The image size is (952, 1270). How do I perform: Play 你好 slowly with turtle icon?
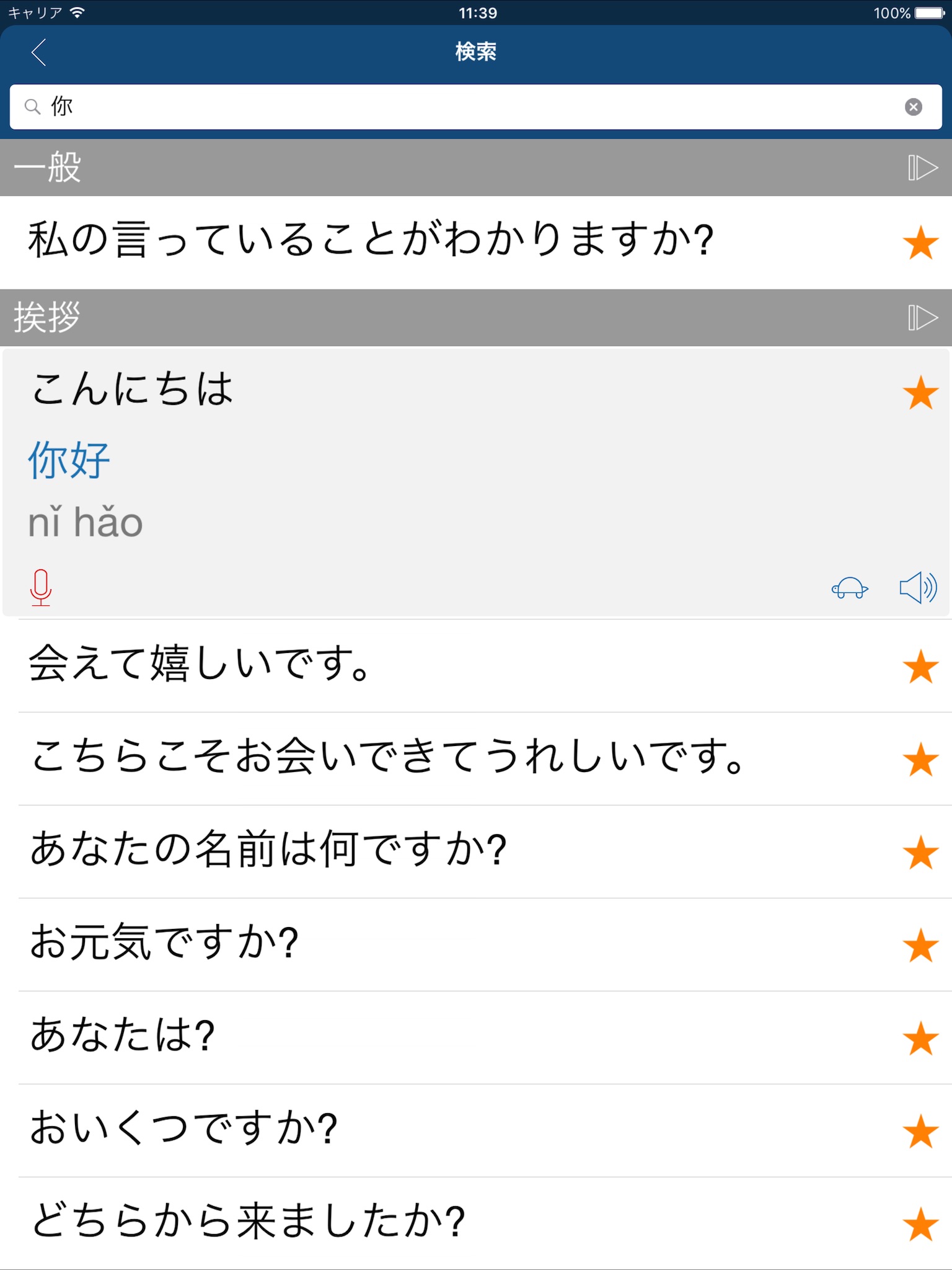[x=850, y=588]
